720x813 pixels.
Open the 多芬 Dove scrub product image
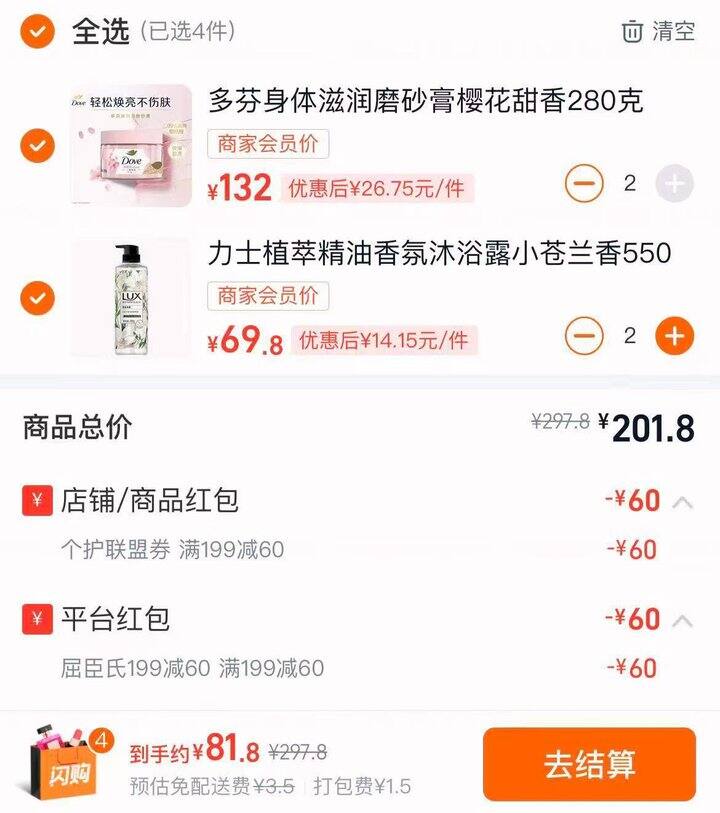[131, 146]
